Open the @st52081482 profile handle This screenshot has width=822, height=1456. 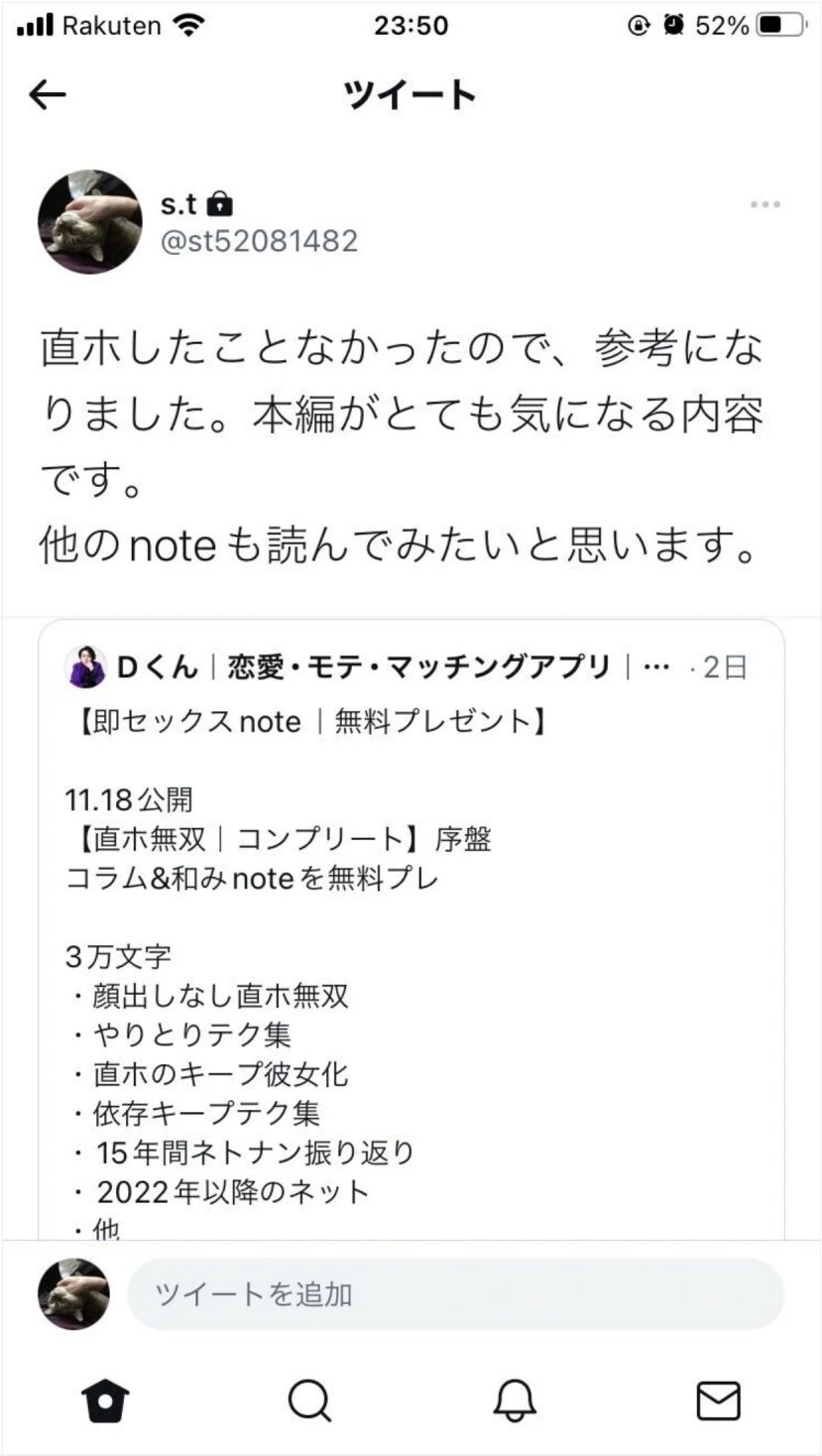(259, 241)
